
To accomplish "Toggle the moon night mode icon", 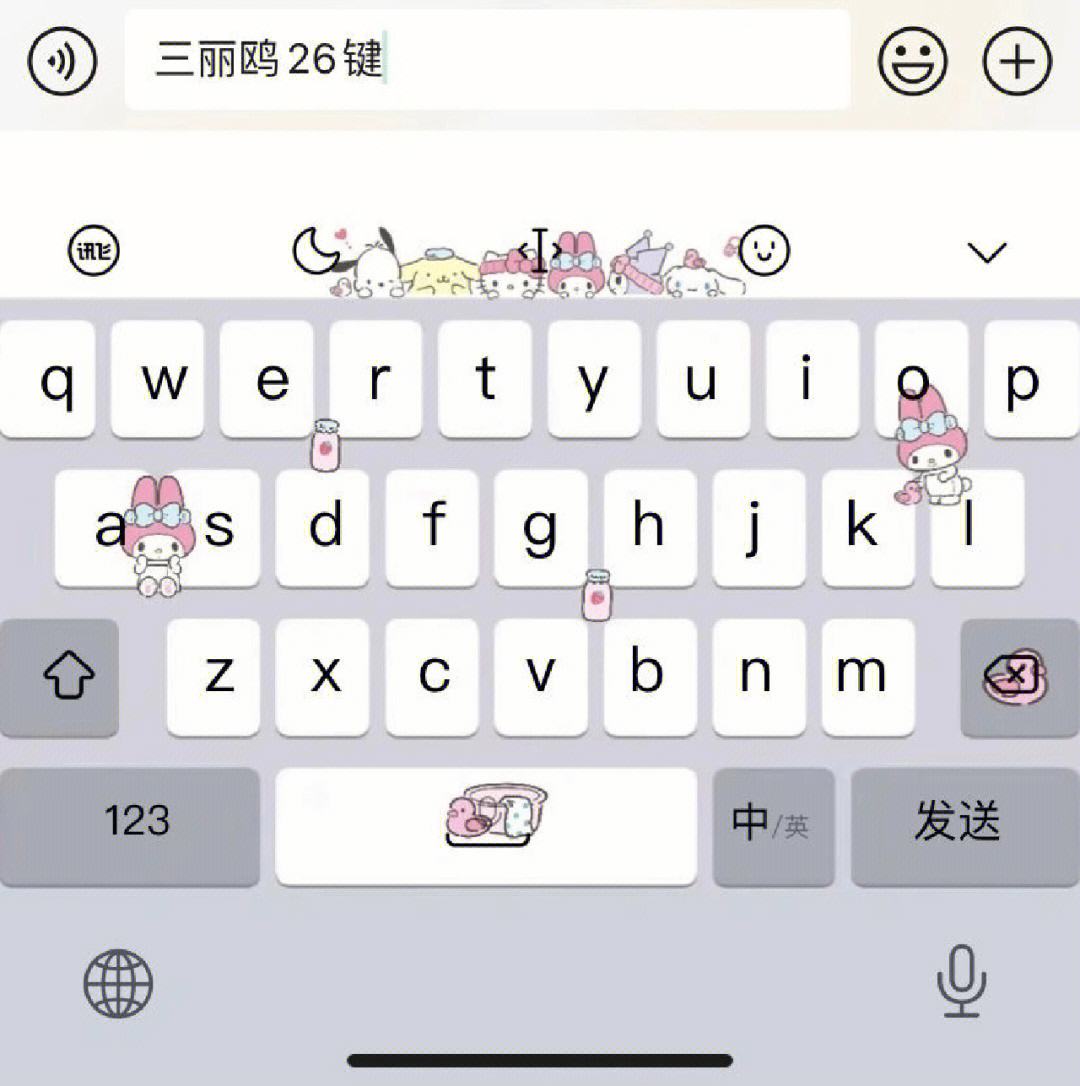I will coord(318,250).
